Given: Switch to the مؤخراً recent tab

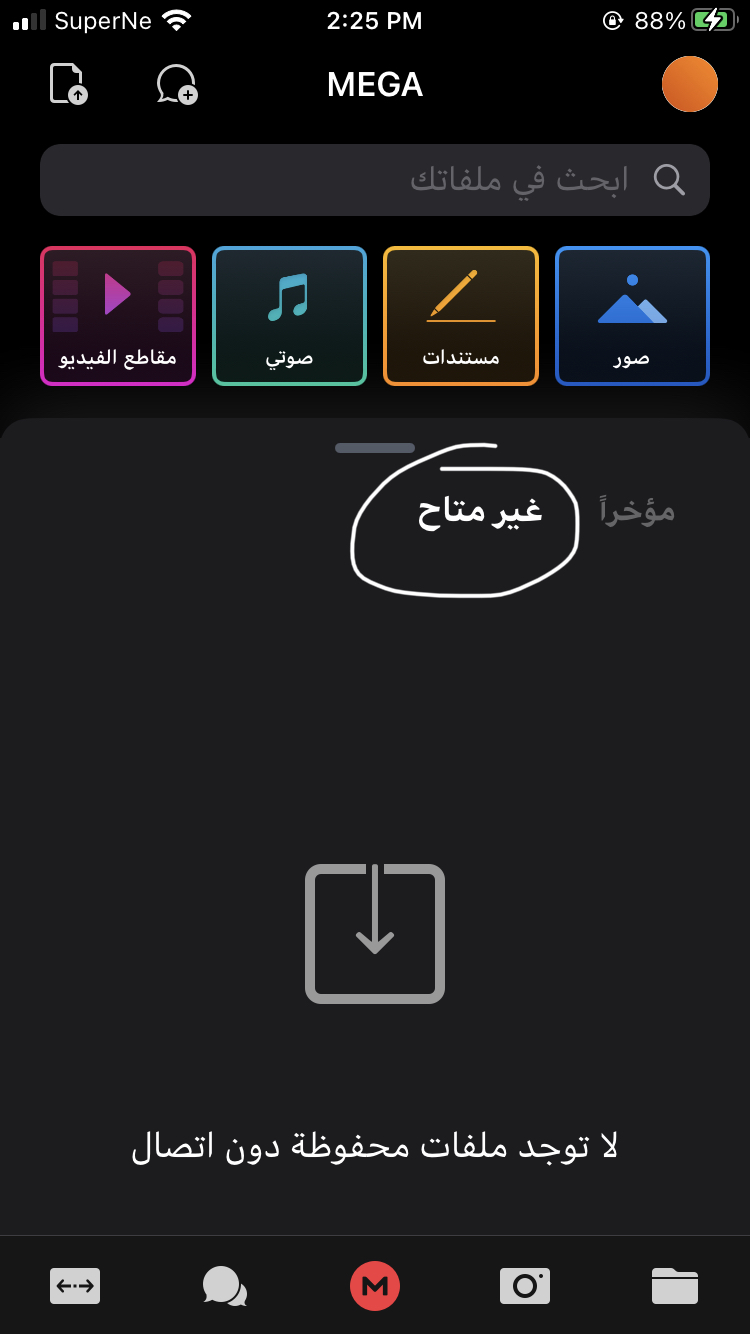Looking at the screenshot, I should tap(637, 511).
